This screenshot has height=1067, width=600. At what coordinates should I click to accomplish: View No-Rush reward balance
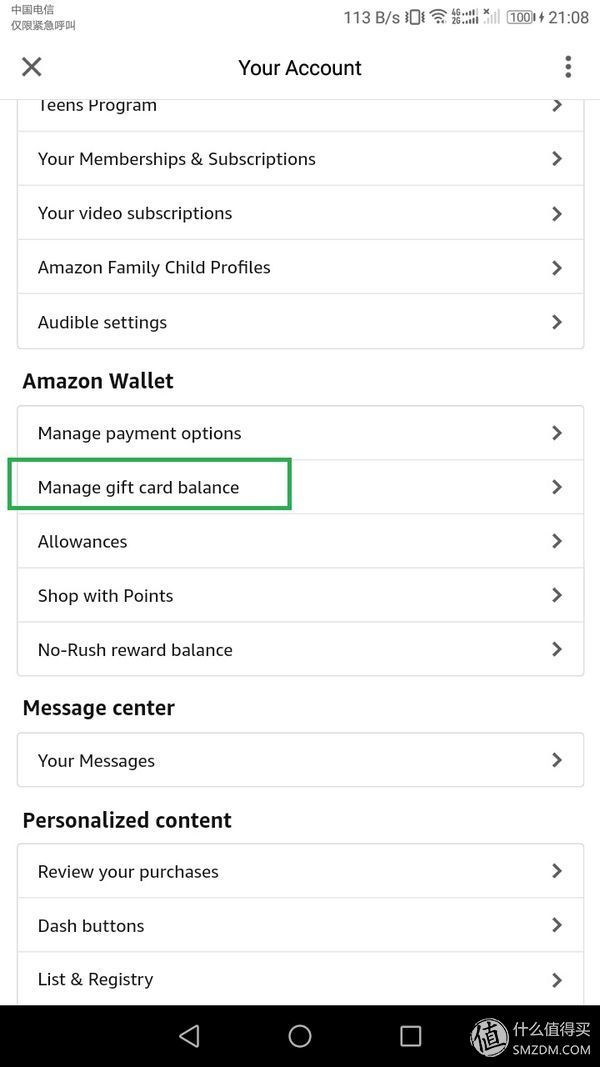coord(300,649)
